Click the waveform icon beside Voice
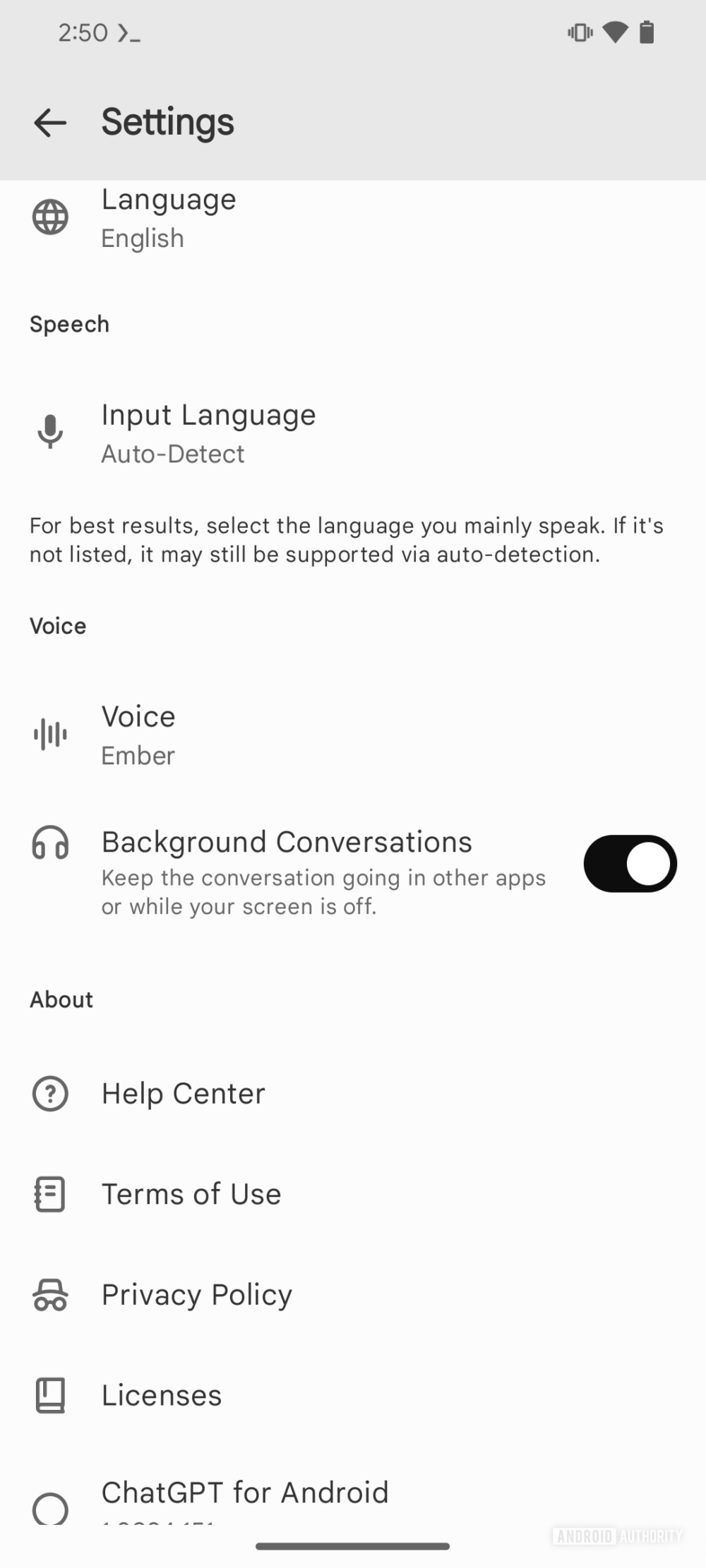The image size is (706, 1568). click(49, 734)
